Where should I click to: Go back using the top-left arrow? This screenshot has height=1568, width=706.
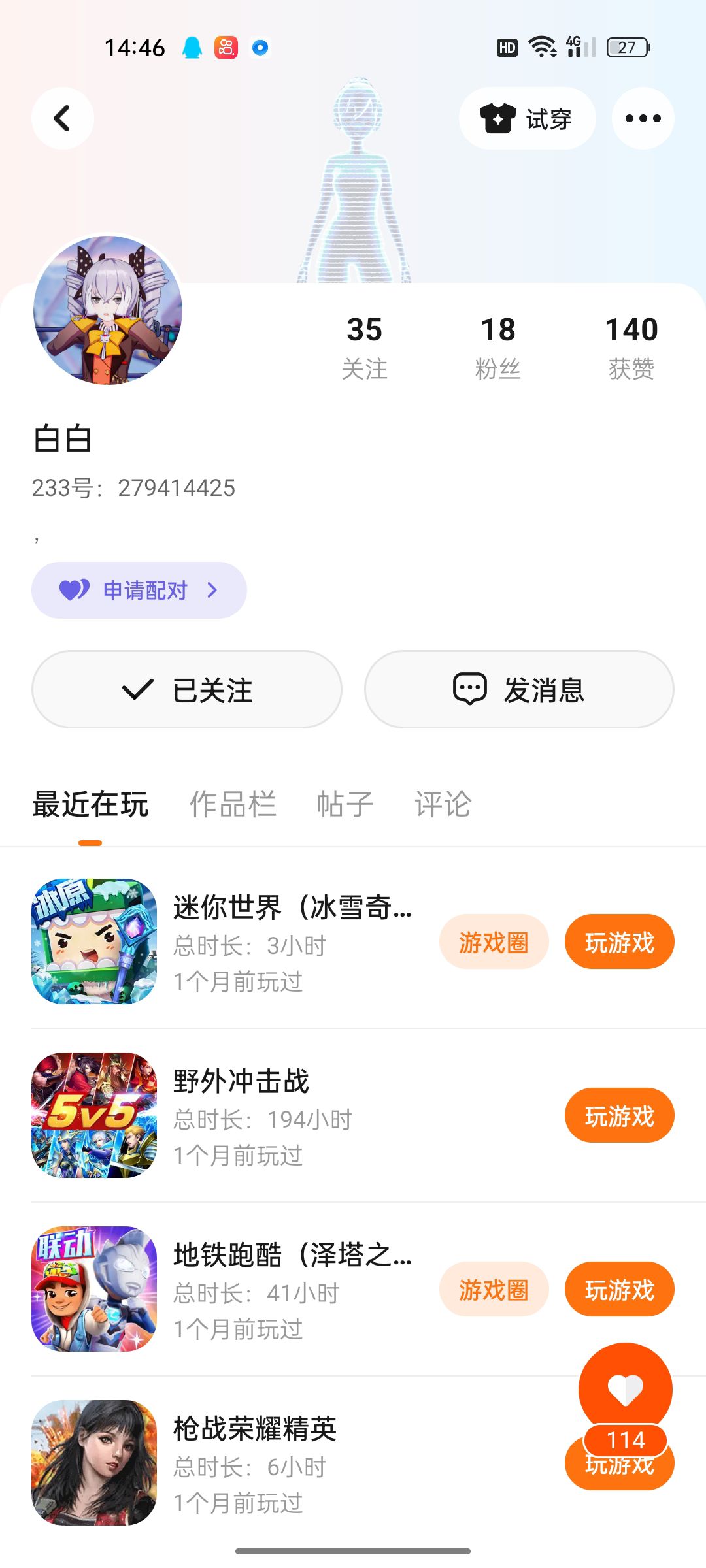tap(63, 118)
